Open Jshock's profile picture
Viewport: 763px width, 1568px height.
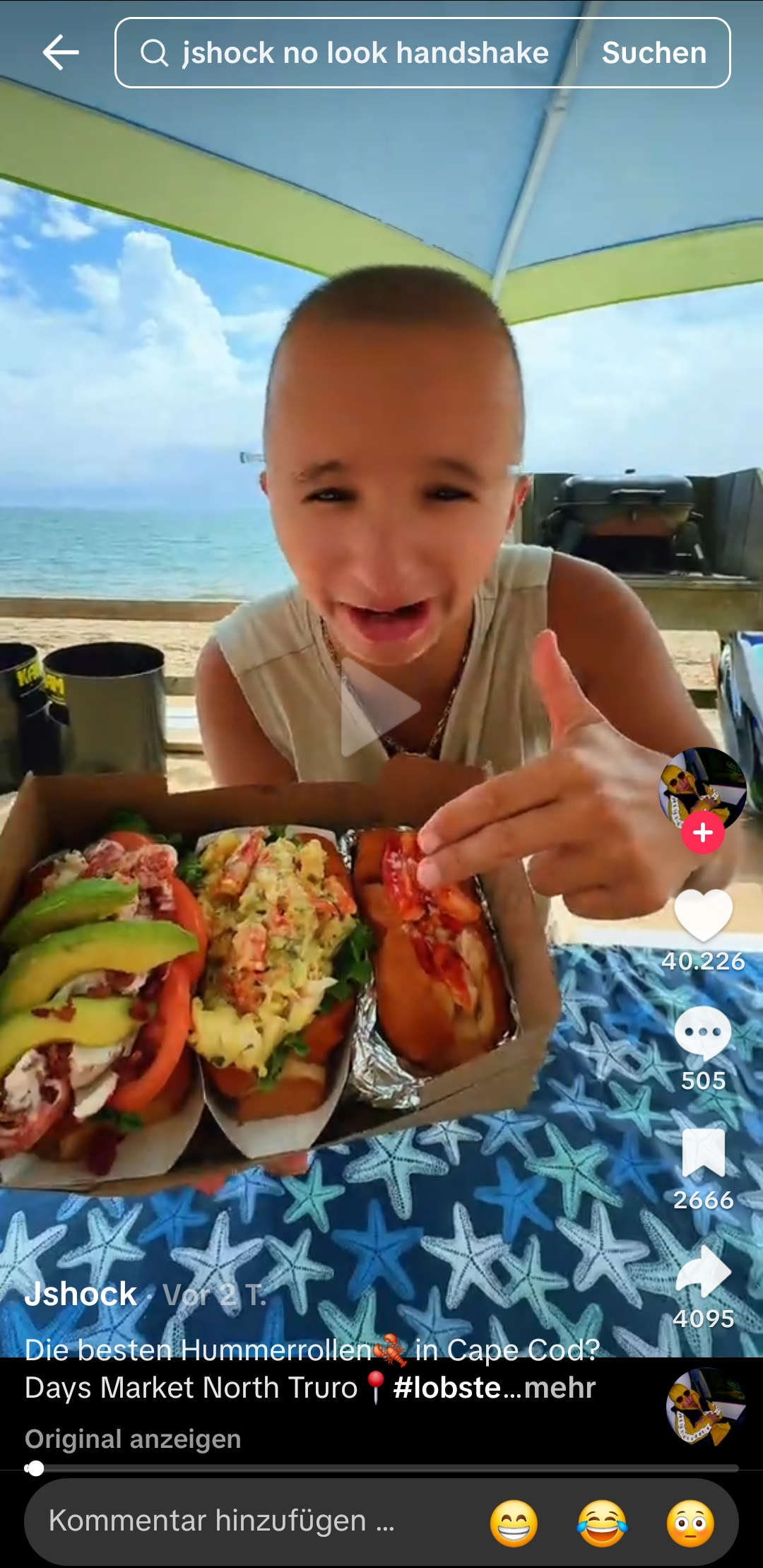(x=702, y=788)
